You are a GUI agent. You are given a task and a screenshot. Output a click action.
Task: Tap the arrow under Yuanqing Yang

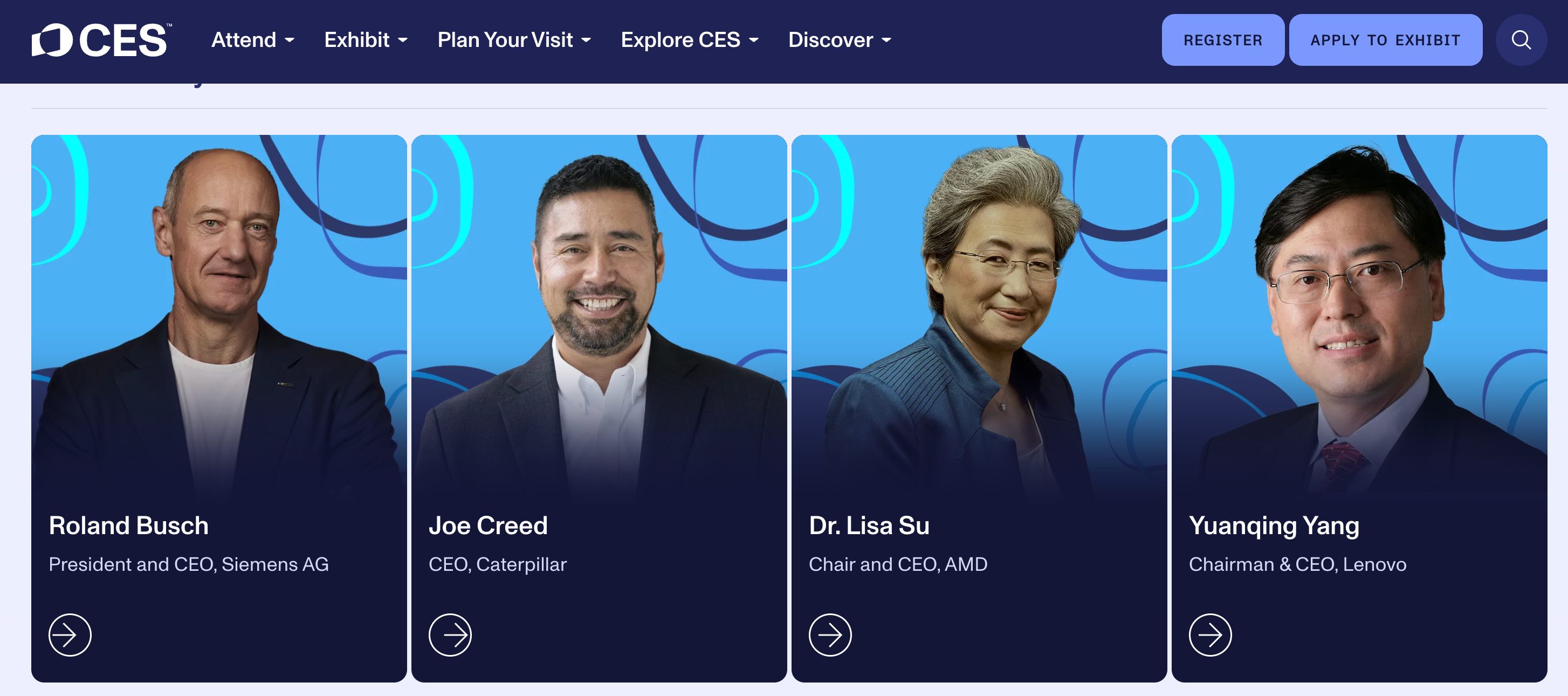pos(1209,634)
